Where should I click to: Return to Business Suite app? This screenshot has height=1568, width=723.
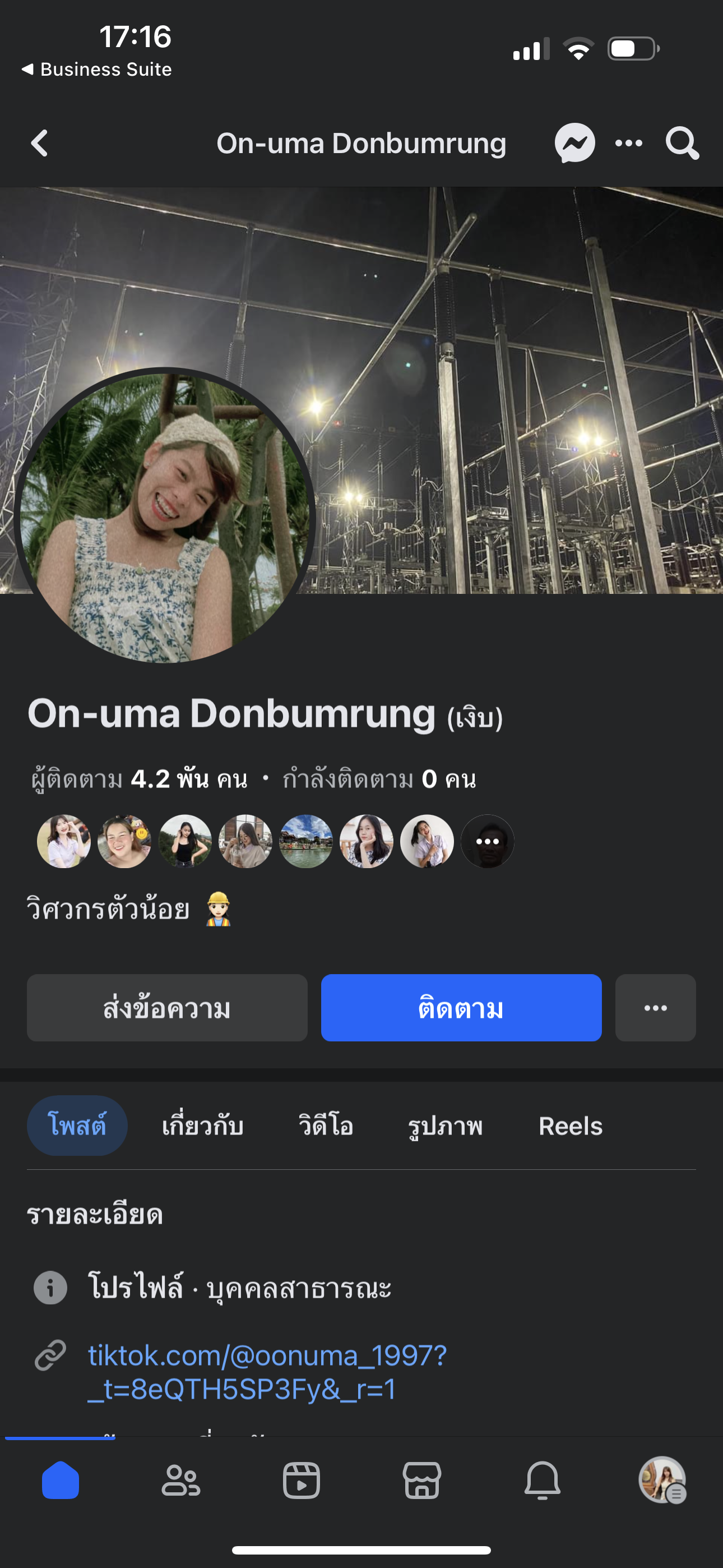[97, 70]
